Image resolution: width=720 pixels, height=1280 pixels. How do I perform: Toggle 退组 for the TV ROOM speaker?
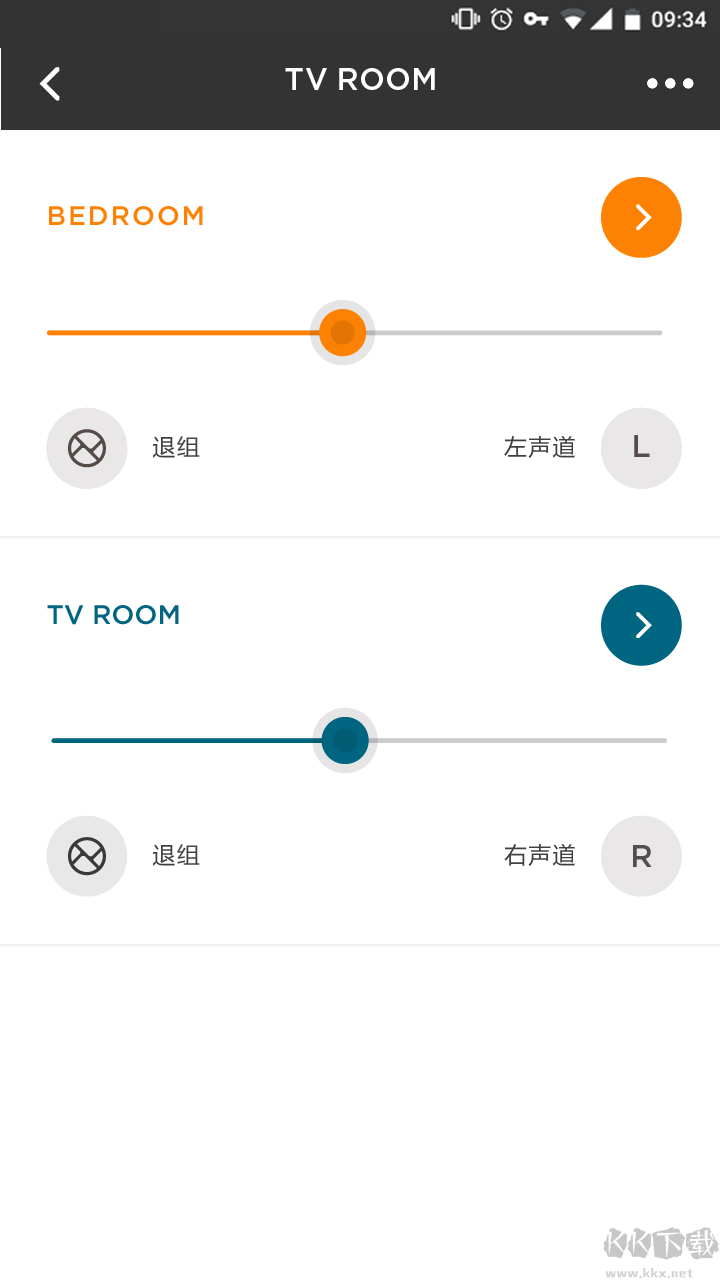176,856
